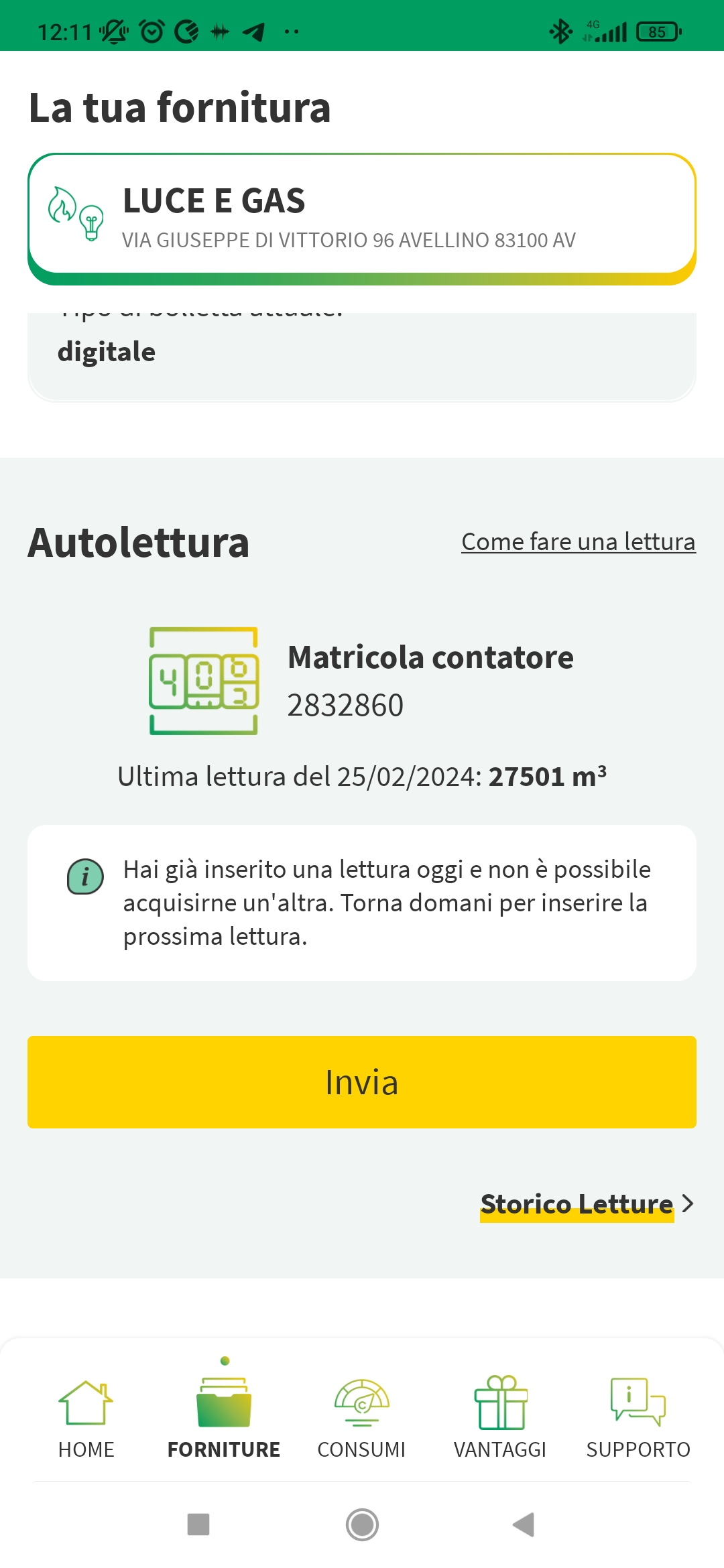Go back with the system back button
Image resolution: width=724 pixels, height=1568 pixels.
pos(524,1524)
